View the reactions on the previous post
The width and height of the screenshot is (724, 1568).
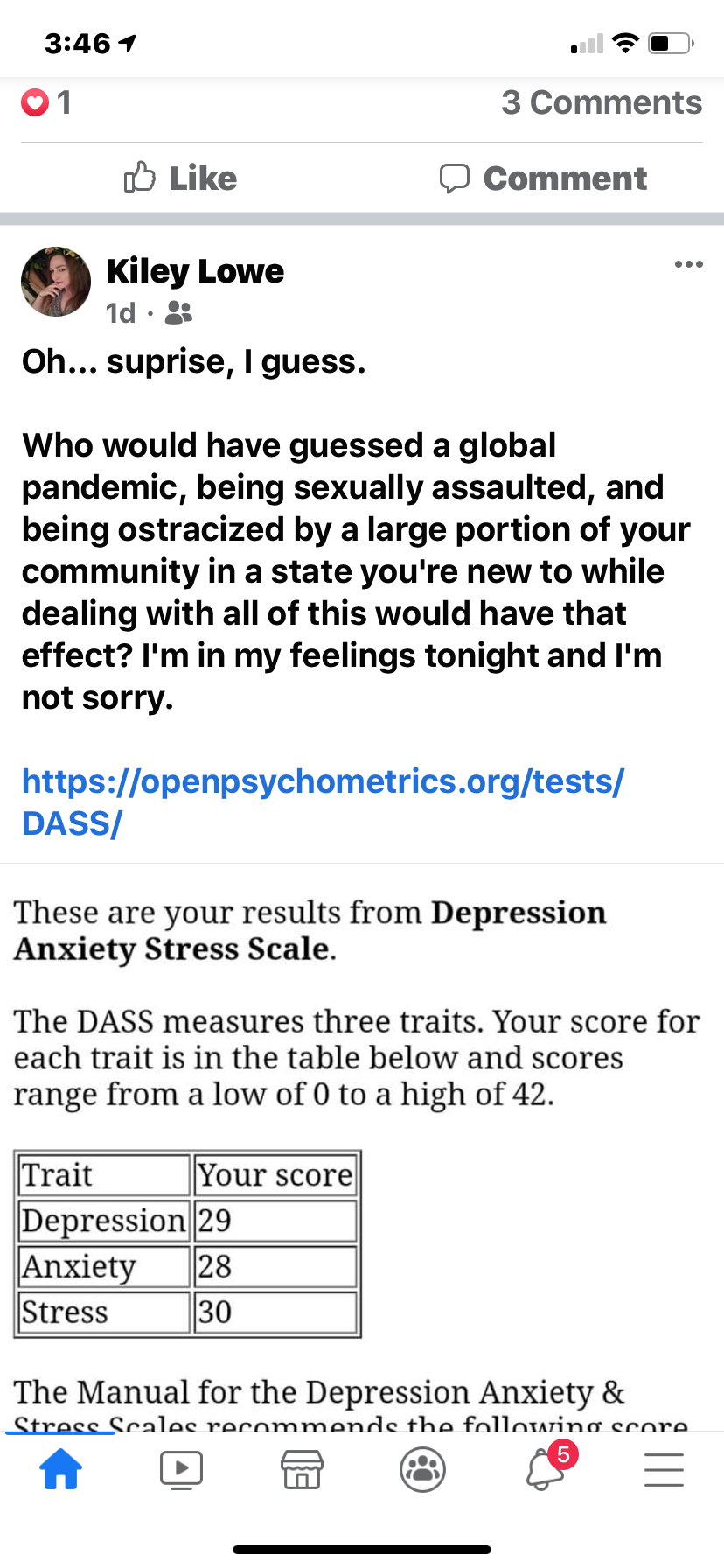click(x=46, y=103)
